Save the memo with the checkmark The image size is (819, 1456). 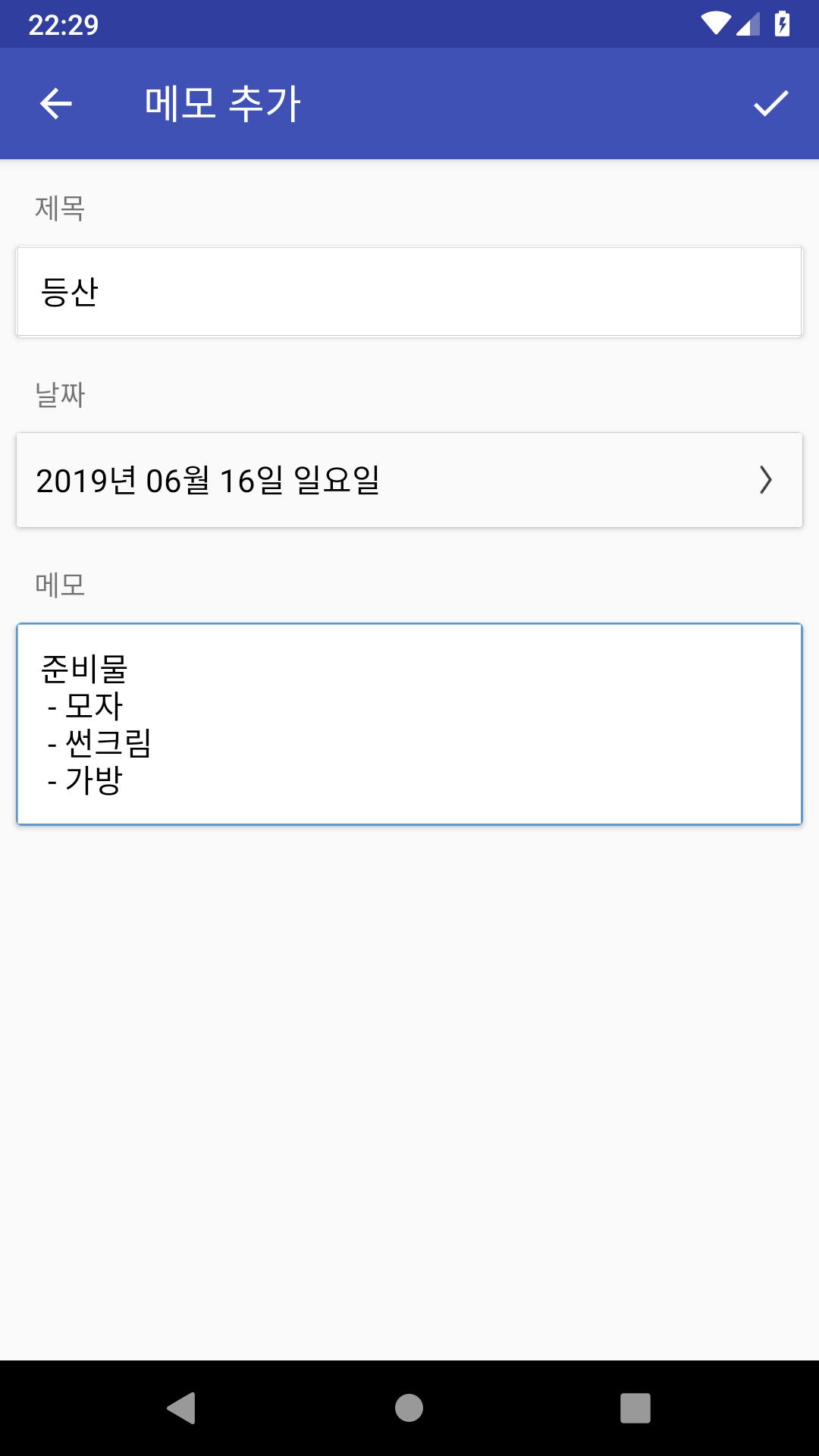click(x=770, y=104)
